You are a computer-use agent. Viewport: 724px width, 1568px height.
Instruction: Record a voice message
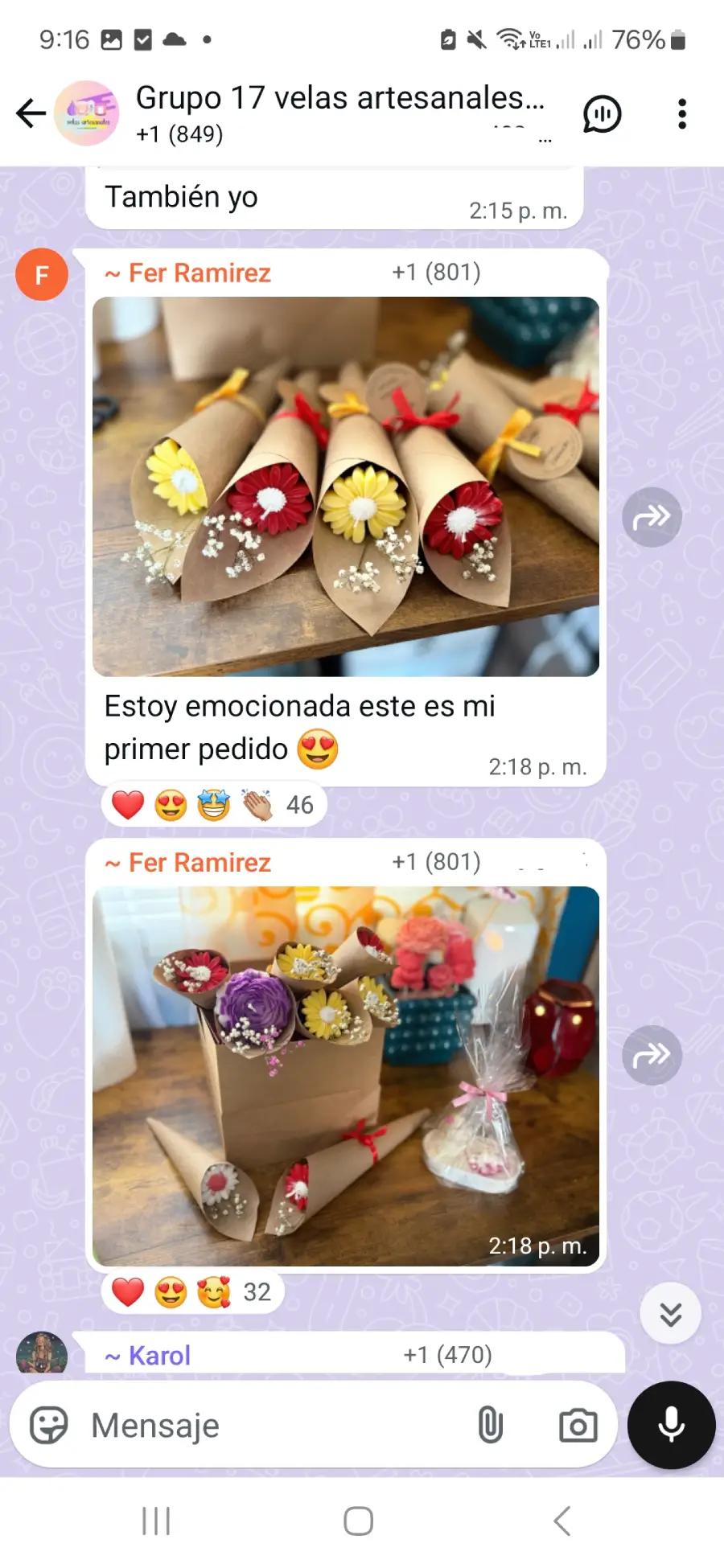671,1426
